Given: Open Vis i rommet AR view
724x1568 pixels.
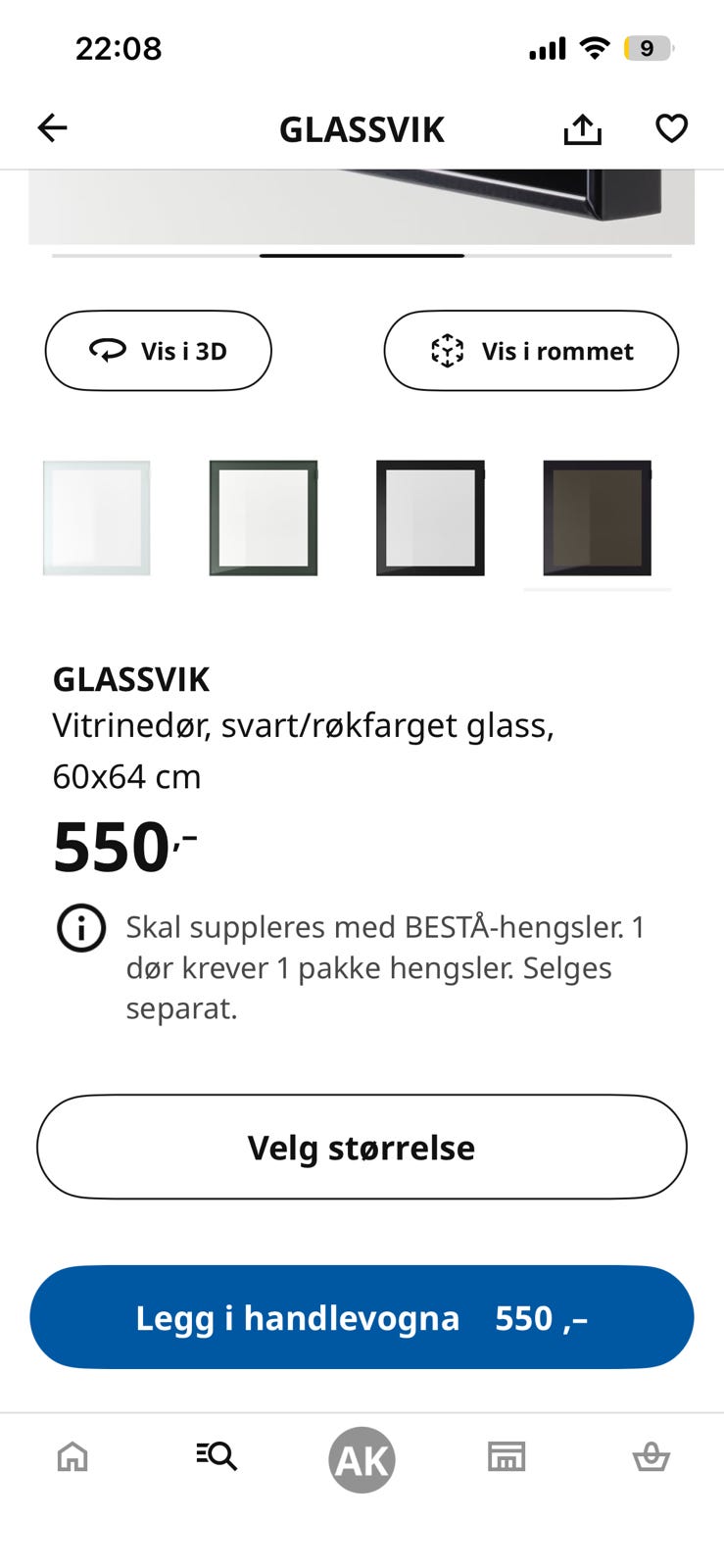Looking at the screenshot, I should coord(531,350).
